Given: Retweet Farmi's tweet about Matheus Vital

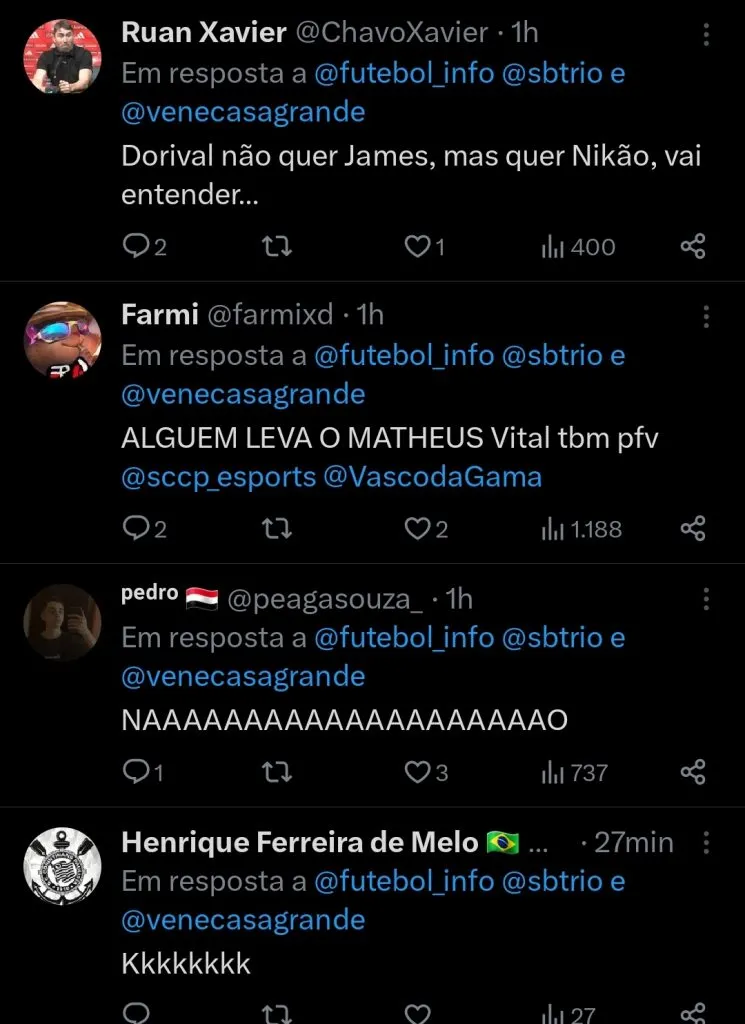Looking at the screenshot, I should pos(277,529).
